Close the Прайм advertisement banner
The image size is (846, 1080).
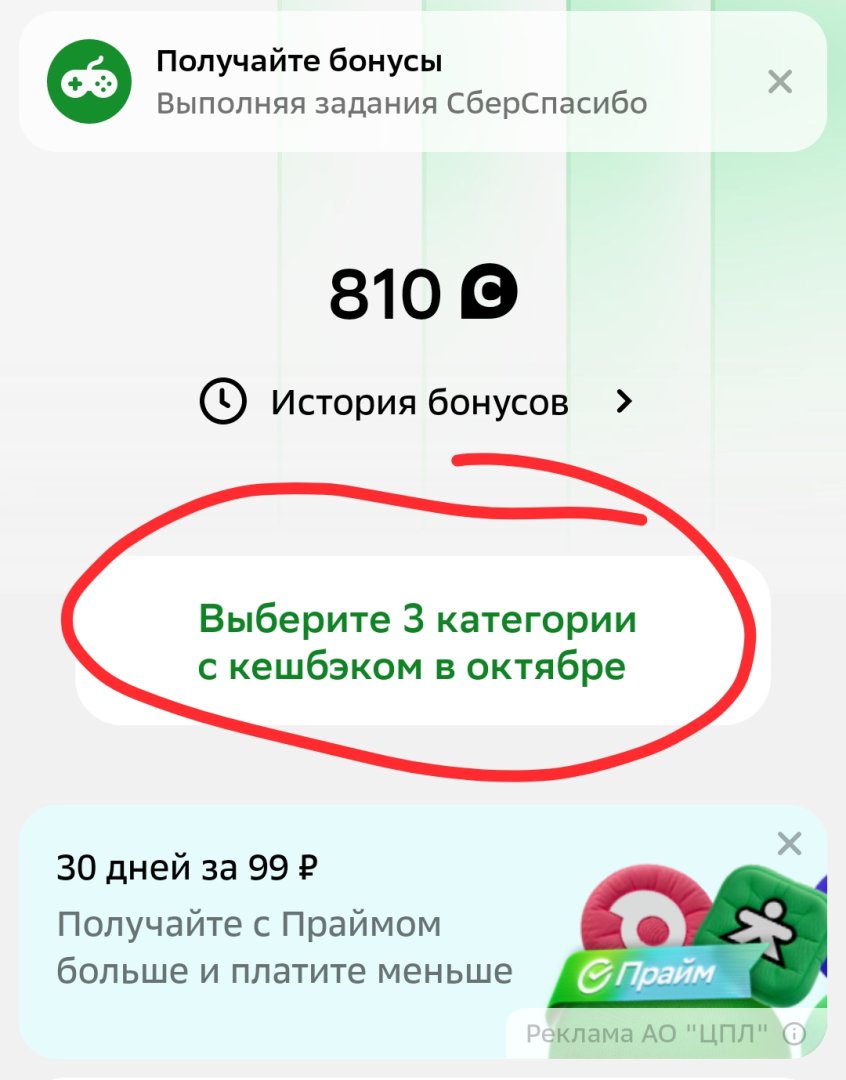point(789,844)
